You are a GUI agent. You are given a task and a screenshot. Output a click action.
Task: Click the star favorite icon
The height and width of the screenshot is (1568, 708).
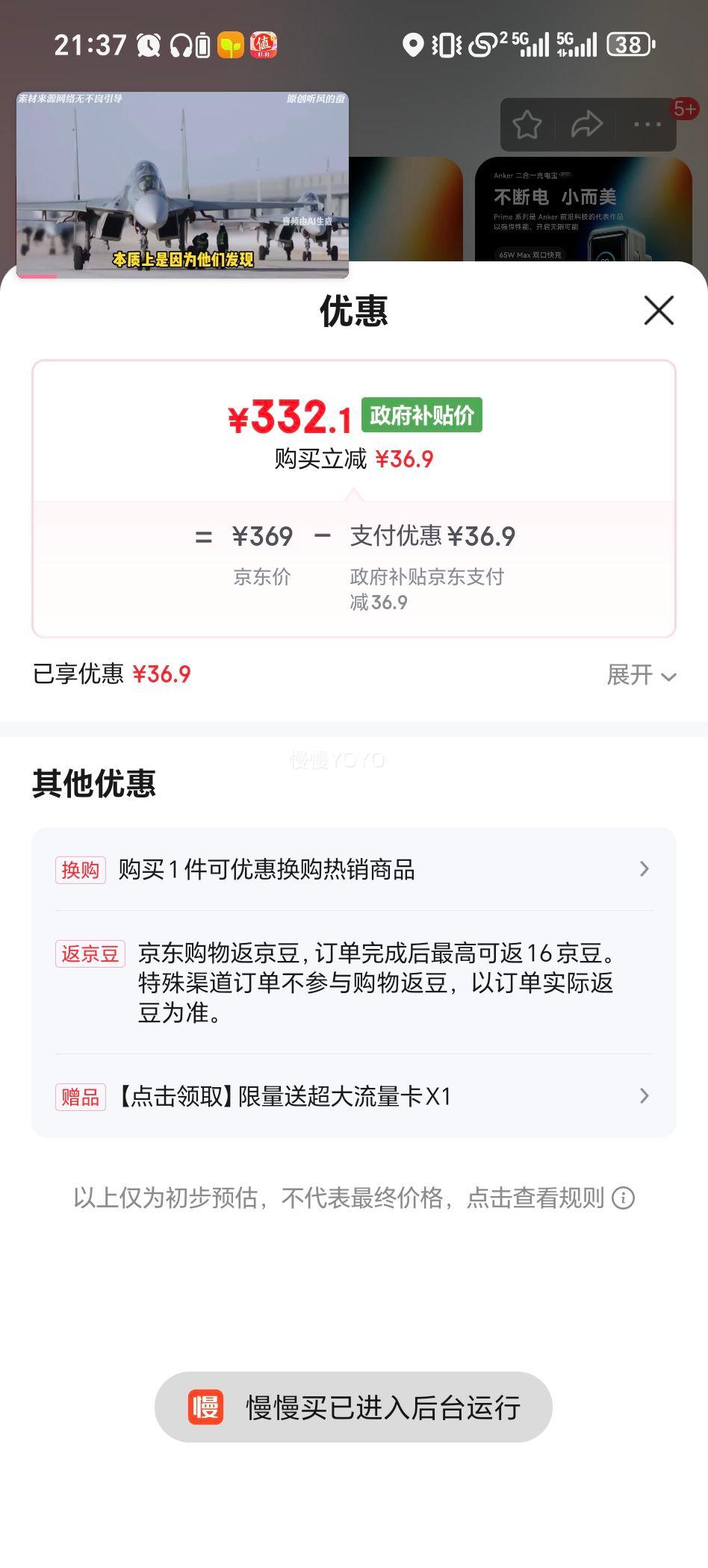pos(527,124)
